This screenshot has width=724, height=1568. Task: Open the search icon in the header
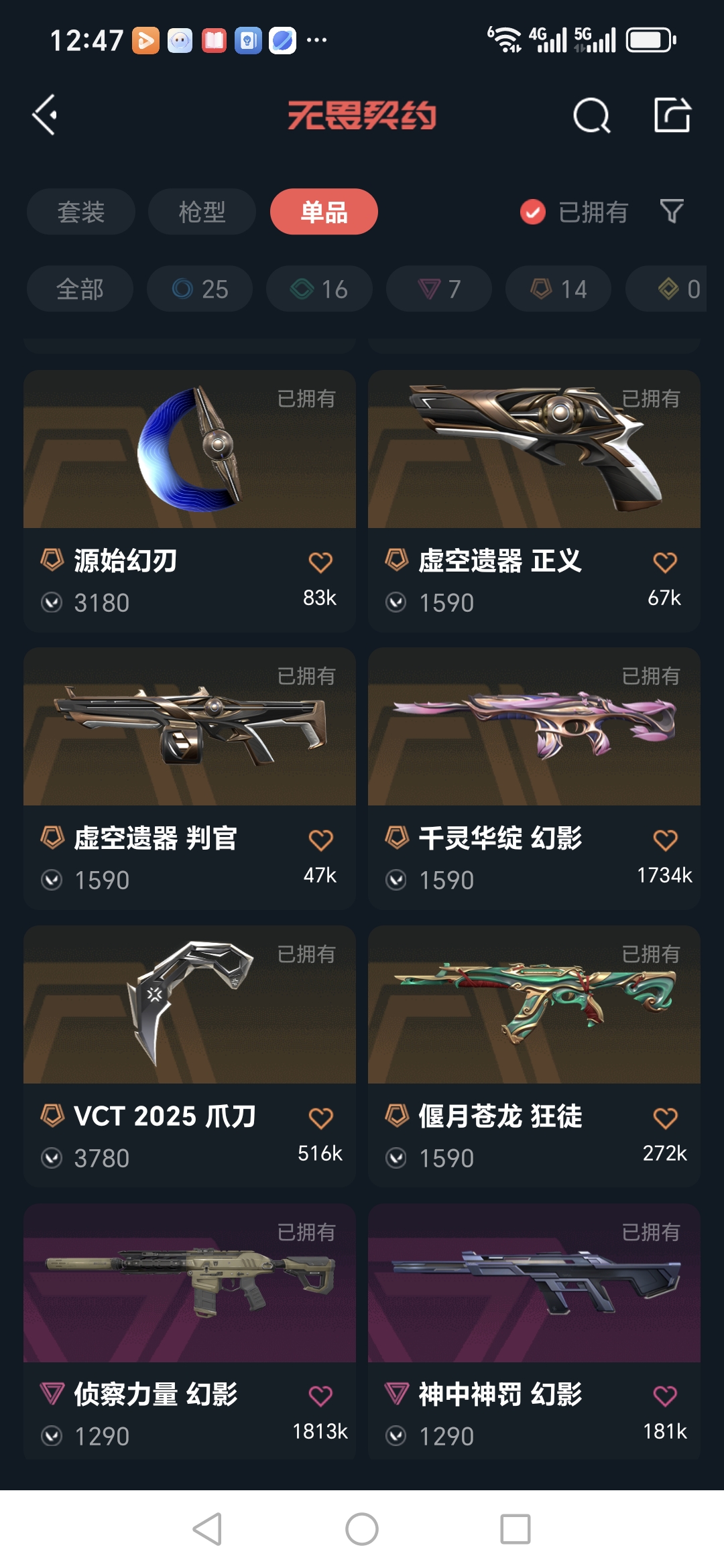pyautogui.click(x=591, y=116)
